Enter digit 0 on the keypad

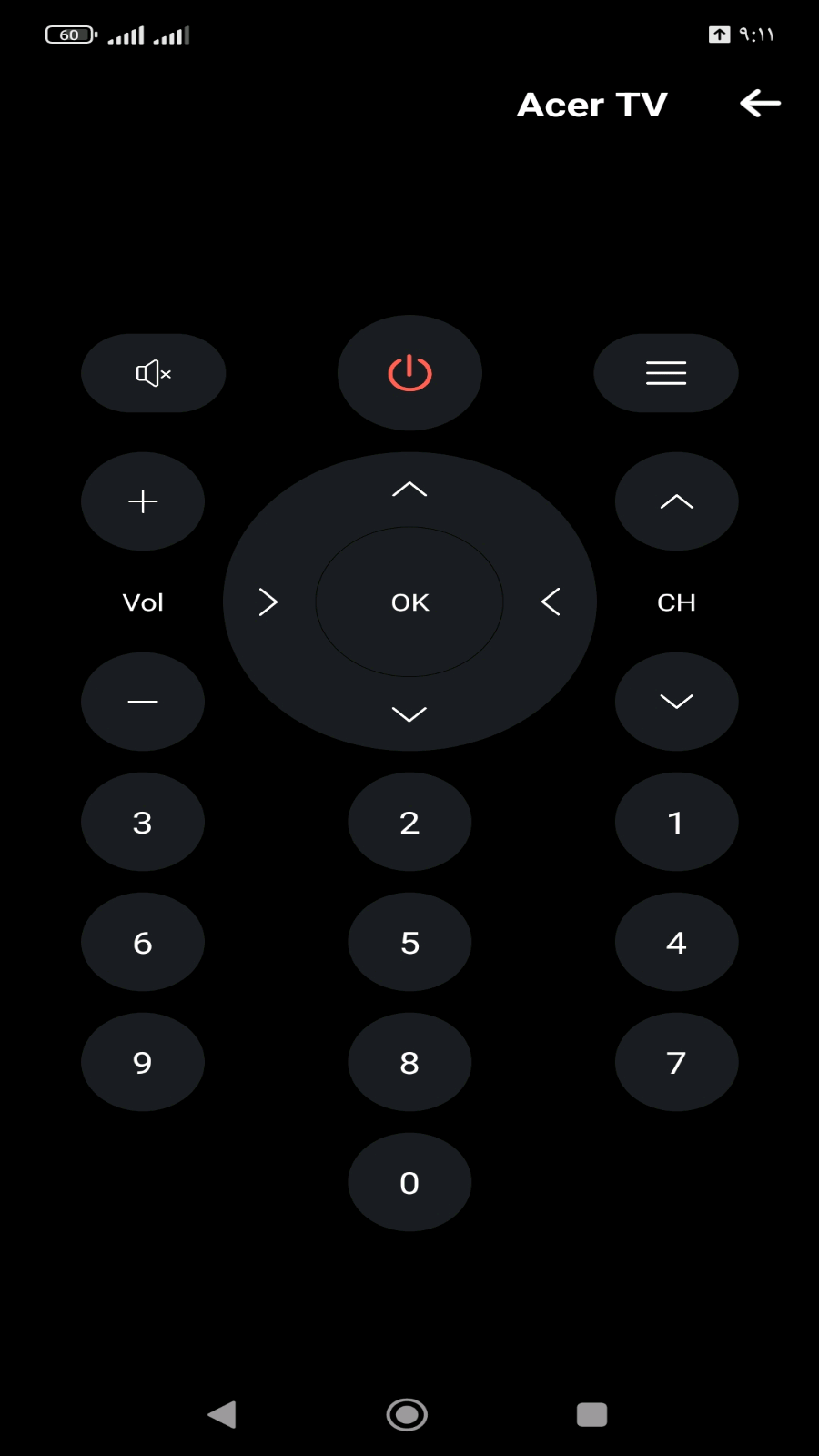pos(409,1183)
